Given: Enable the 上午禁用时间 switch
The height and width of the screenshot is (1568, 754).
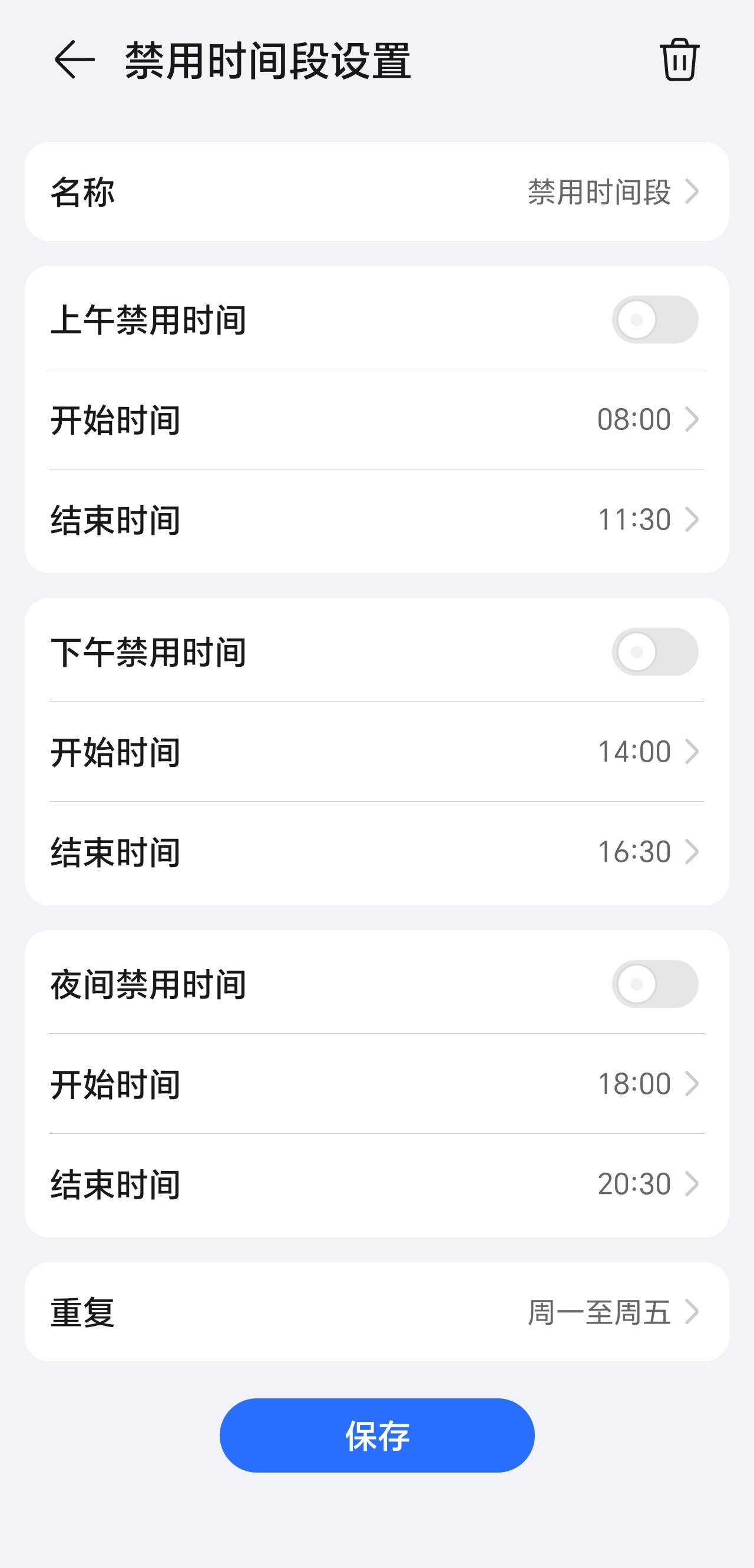Looking at the screenshot, I should click(x=655, y=320).
